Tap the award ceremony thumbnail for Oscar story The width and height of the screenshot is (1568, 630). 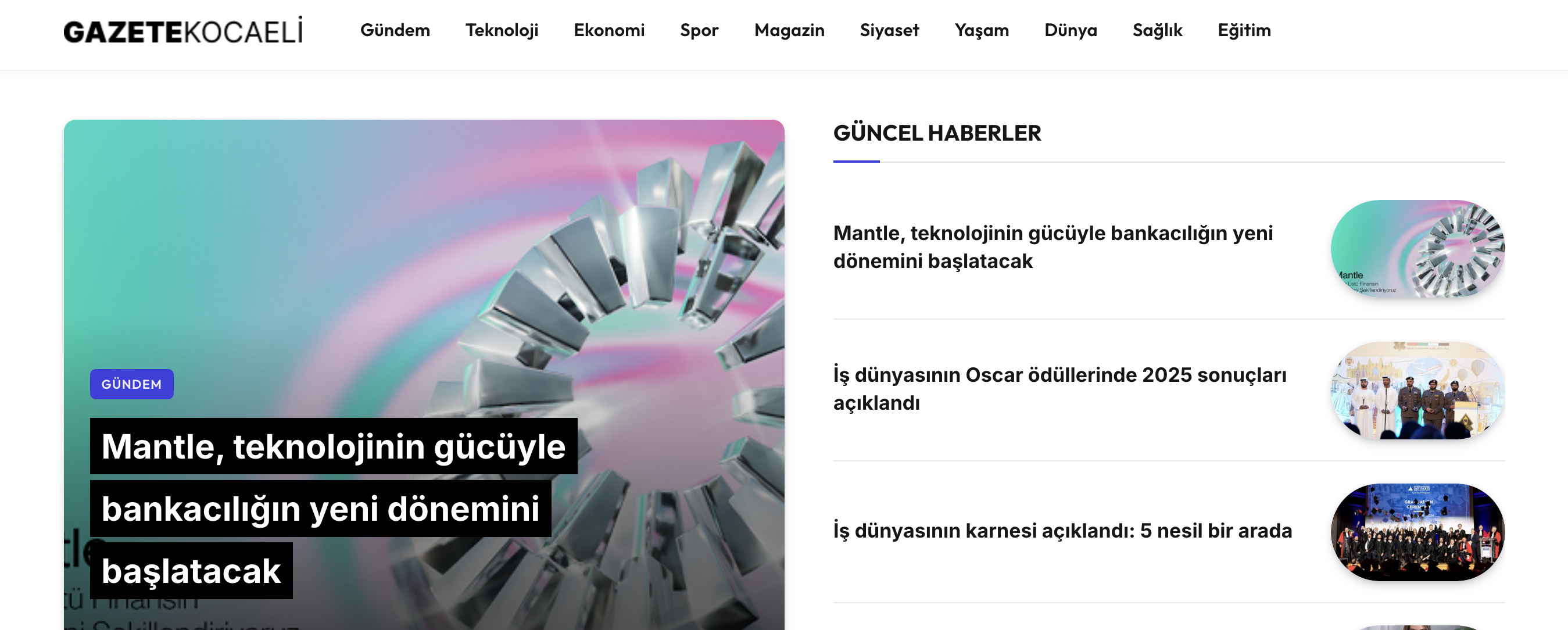pos(1417,390)
